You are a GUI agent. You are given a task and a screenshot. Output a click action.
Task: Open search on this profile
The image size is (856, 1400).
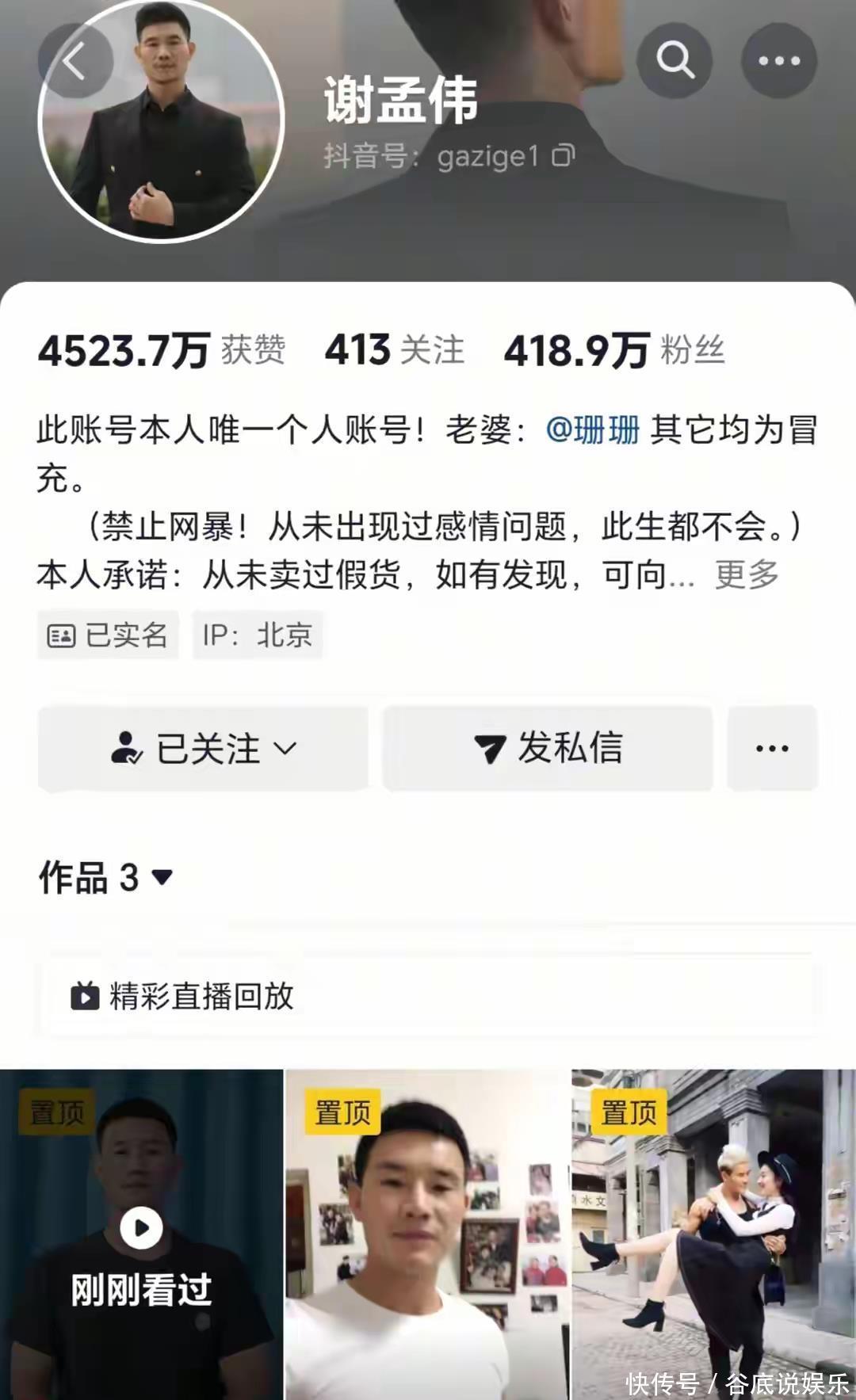coord(674,61)
